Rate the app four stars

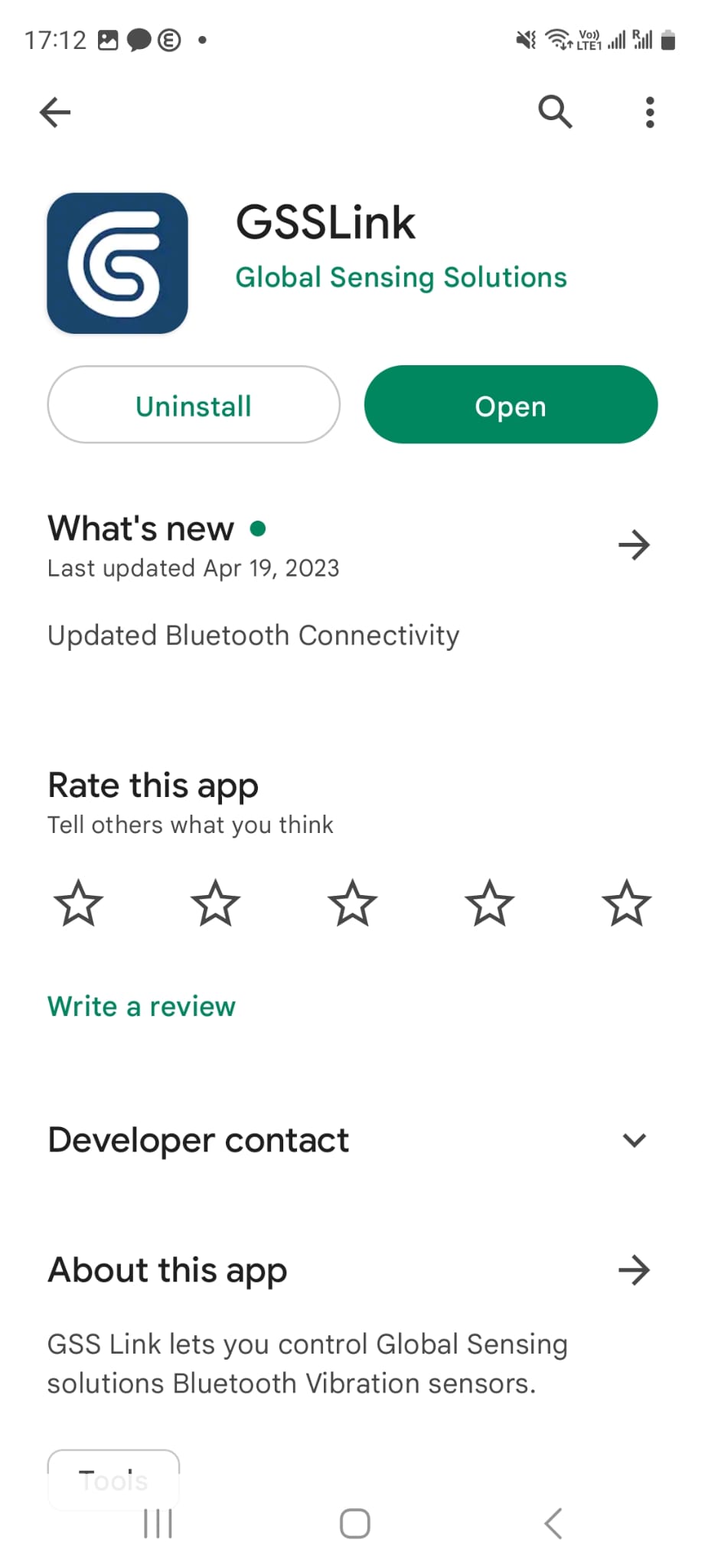[489, 903]
